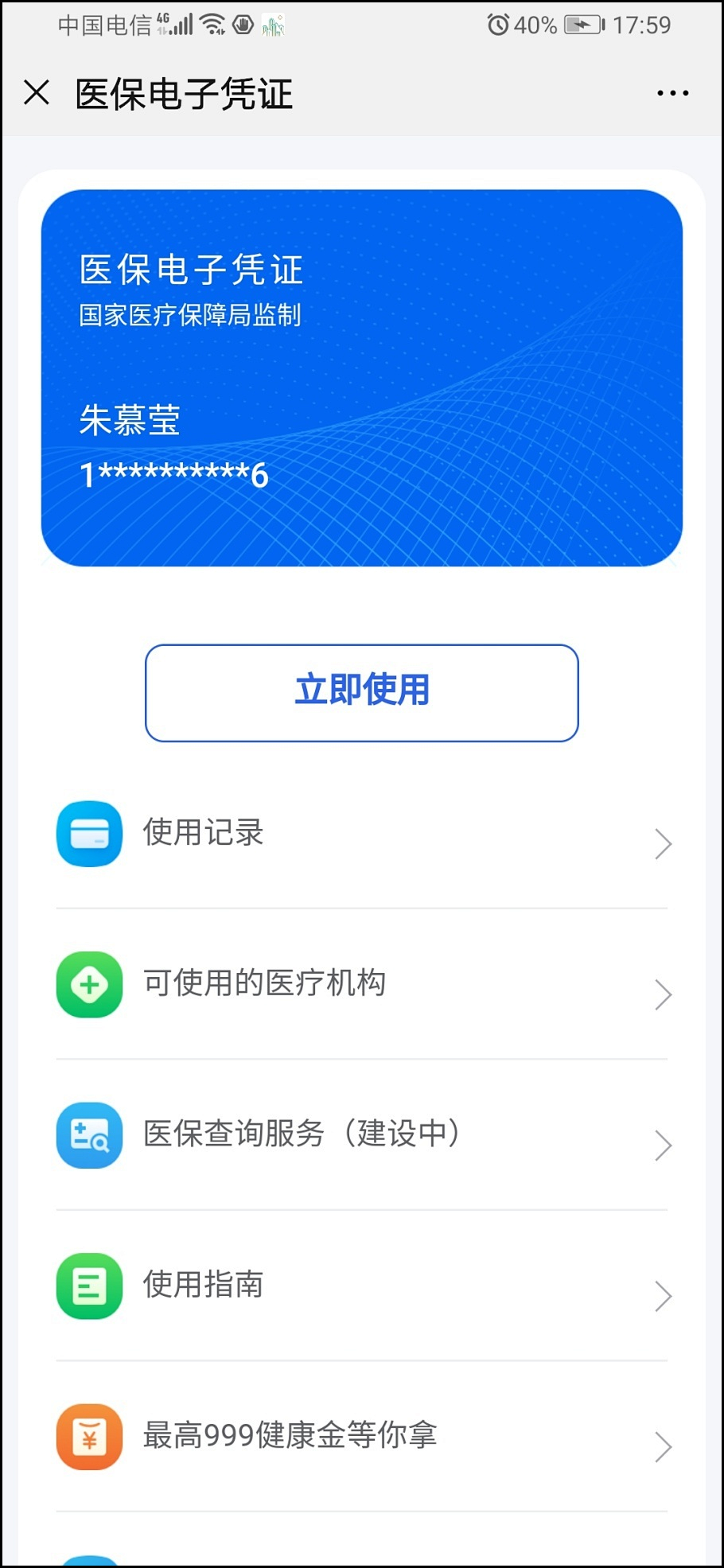The image size is (724, 1568).
Task: Open 医保查询服务（建设中）
Action: tap(361, 1135)
